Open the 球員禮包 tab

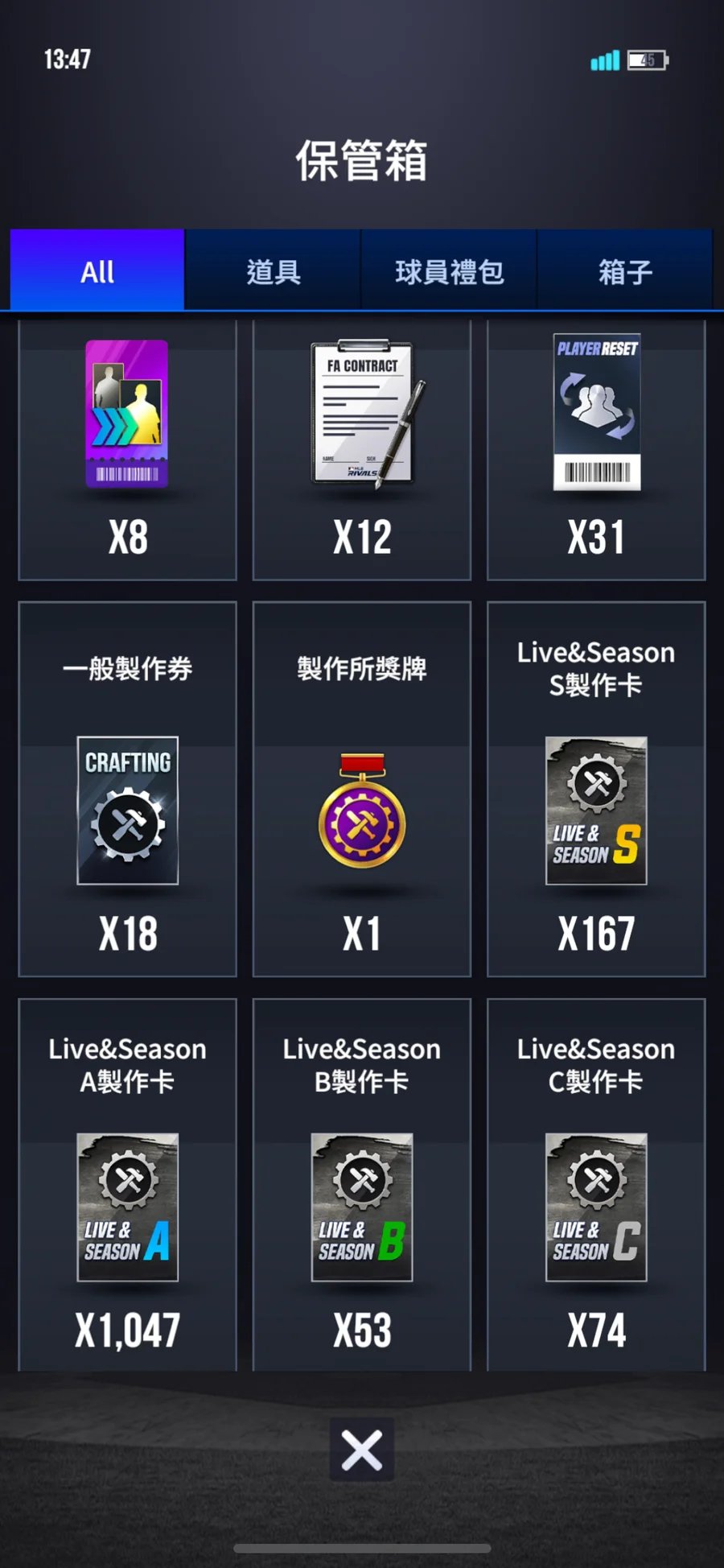[449, 271]
